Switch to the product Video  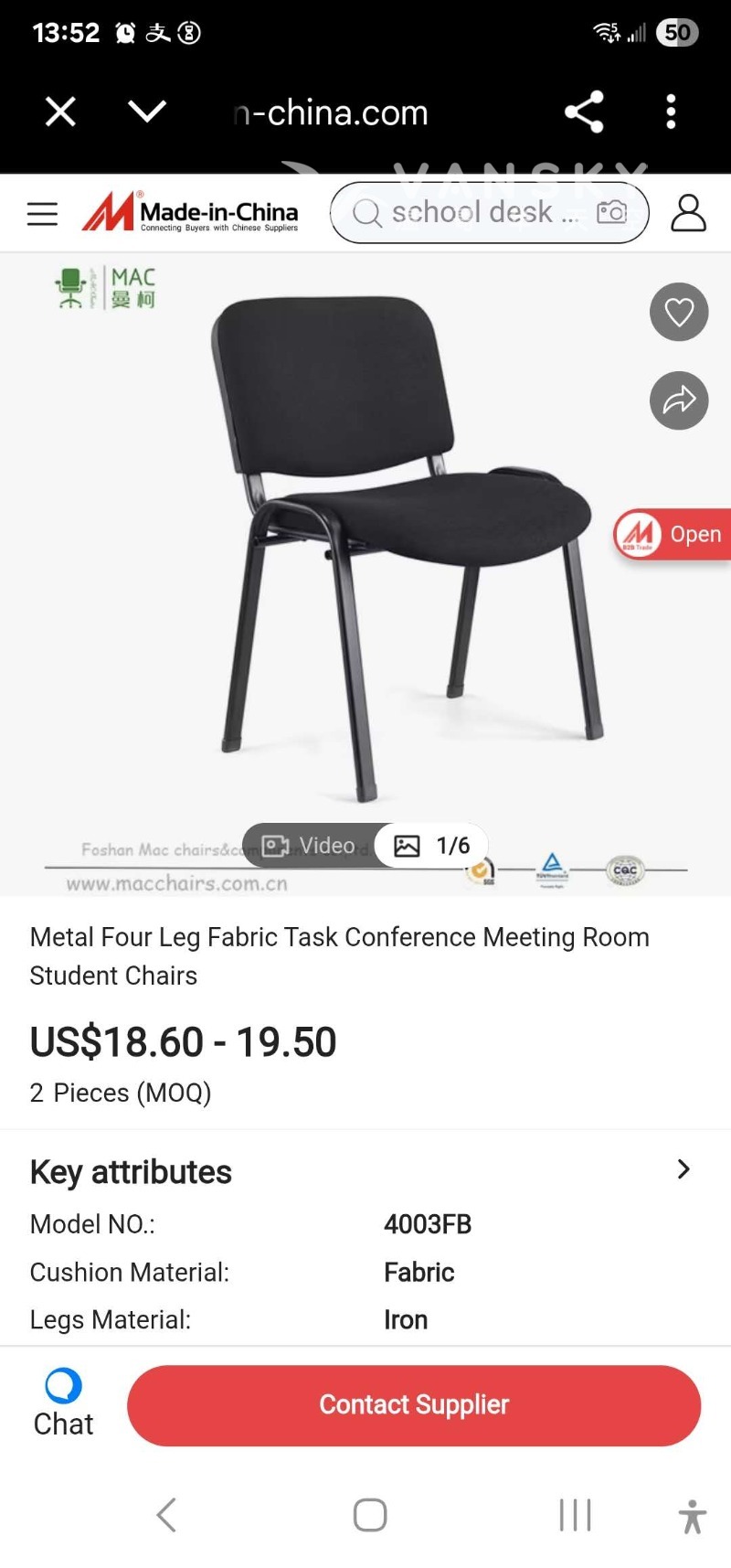click(x=309, y=846)
